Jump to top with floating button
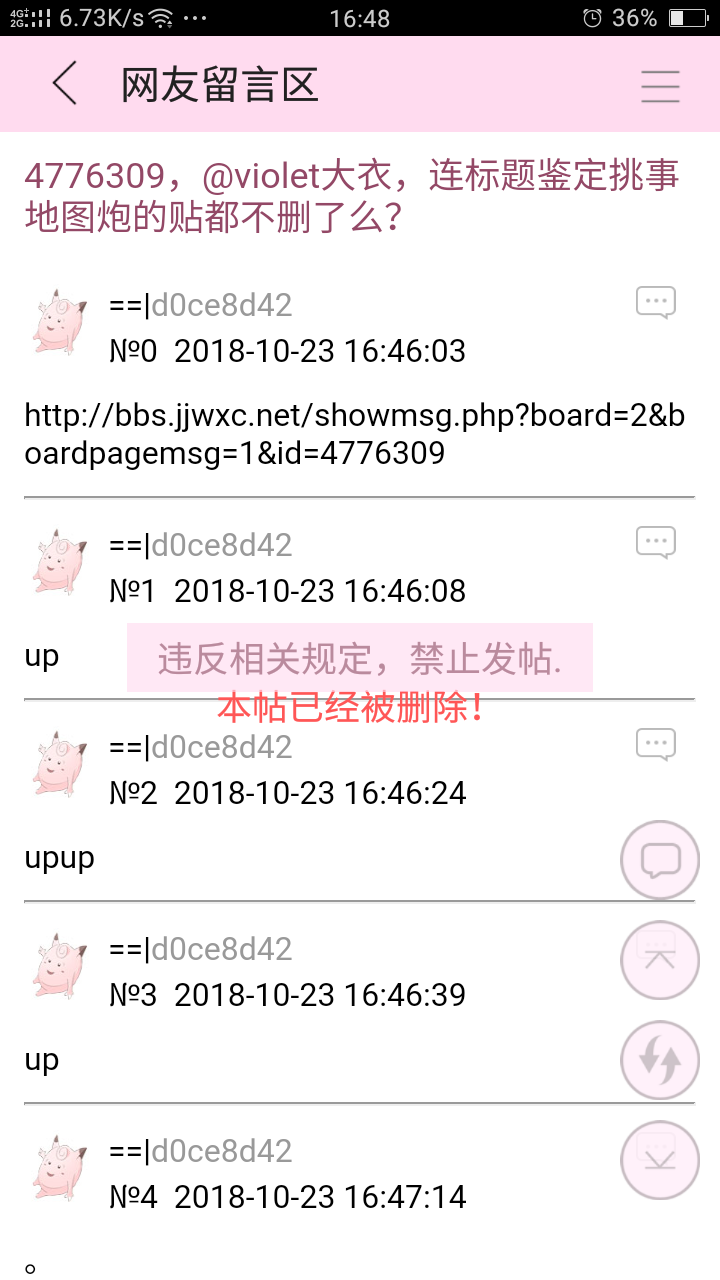 click(660, 960)
